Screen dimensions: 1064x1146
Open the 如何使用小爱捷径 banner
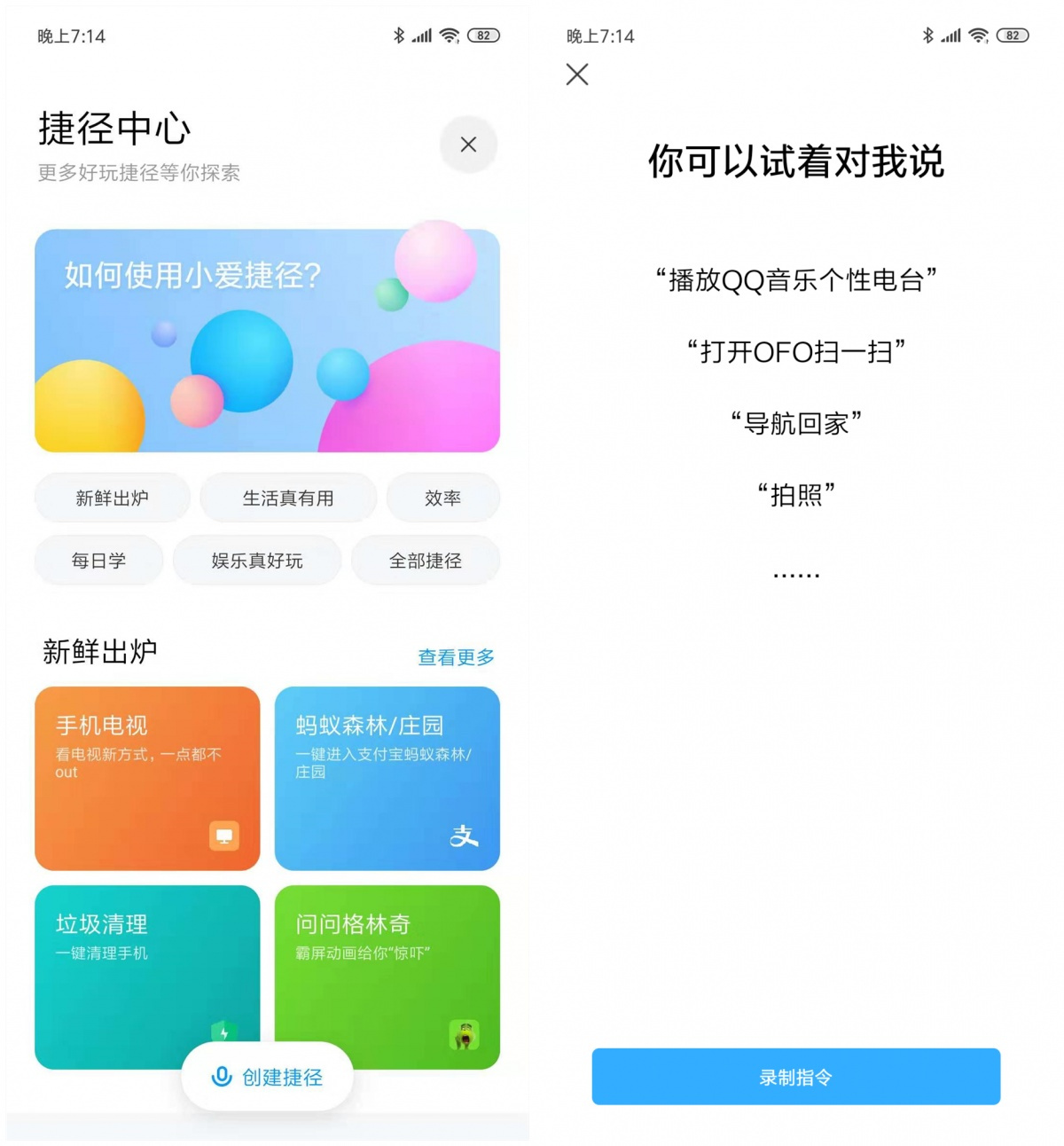tap(267, 341)
